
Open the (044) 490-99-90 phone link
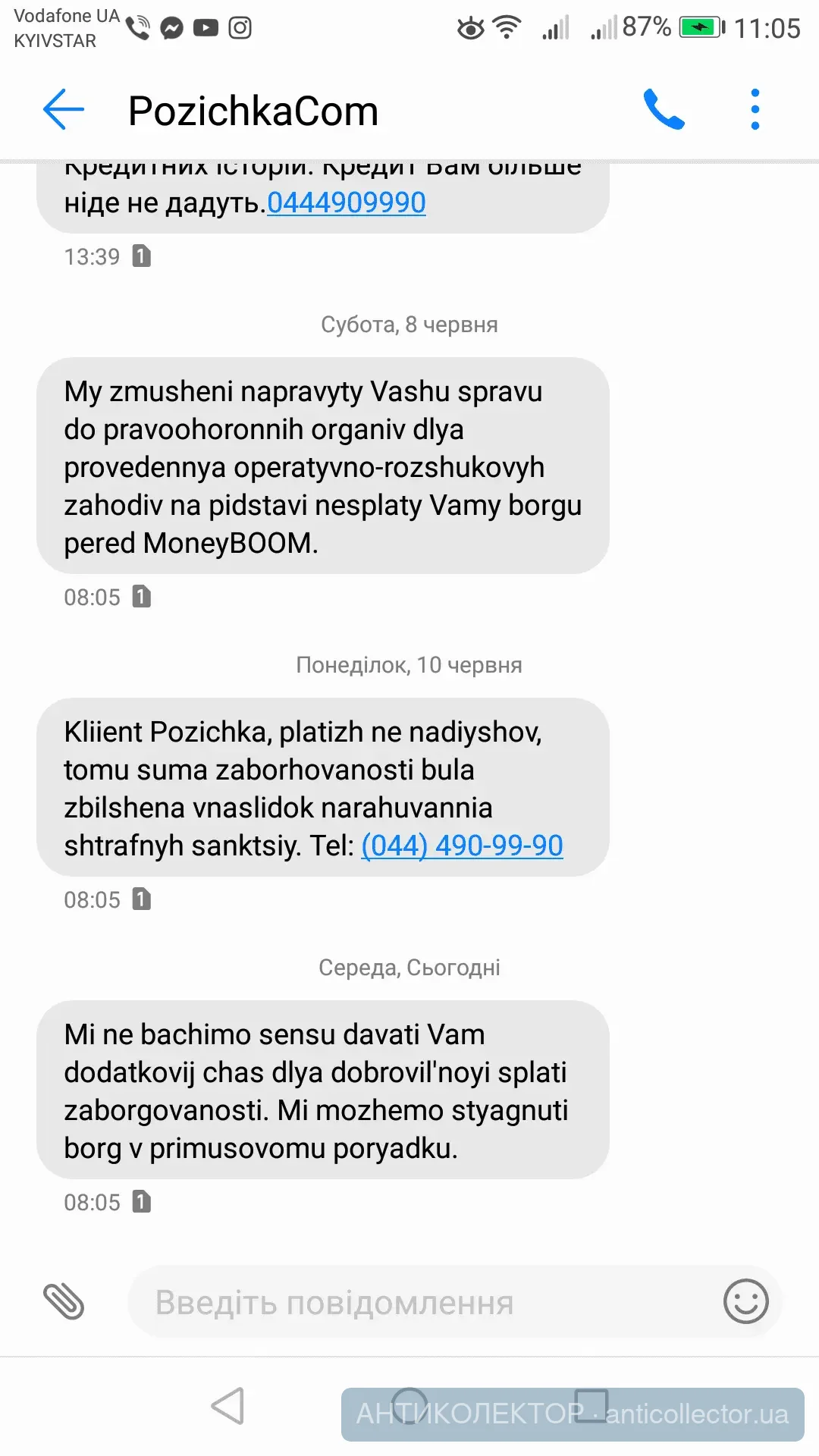(462, 846)
